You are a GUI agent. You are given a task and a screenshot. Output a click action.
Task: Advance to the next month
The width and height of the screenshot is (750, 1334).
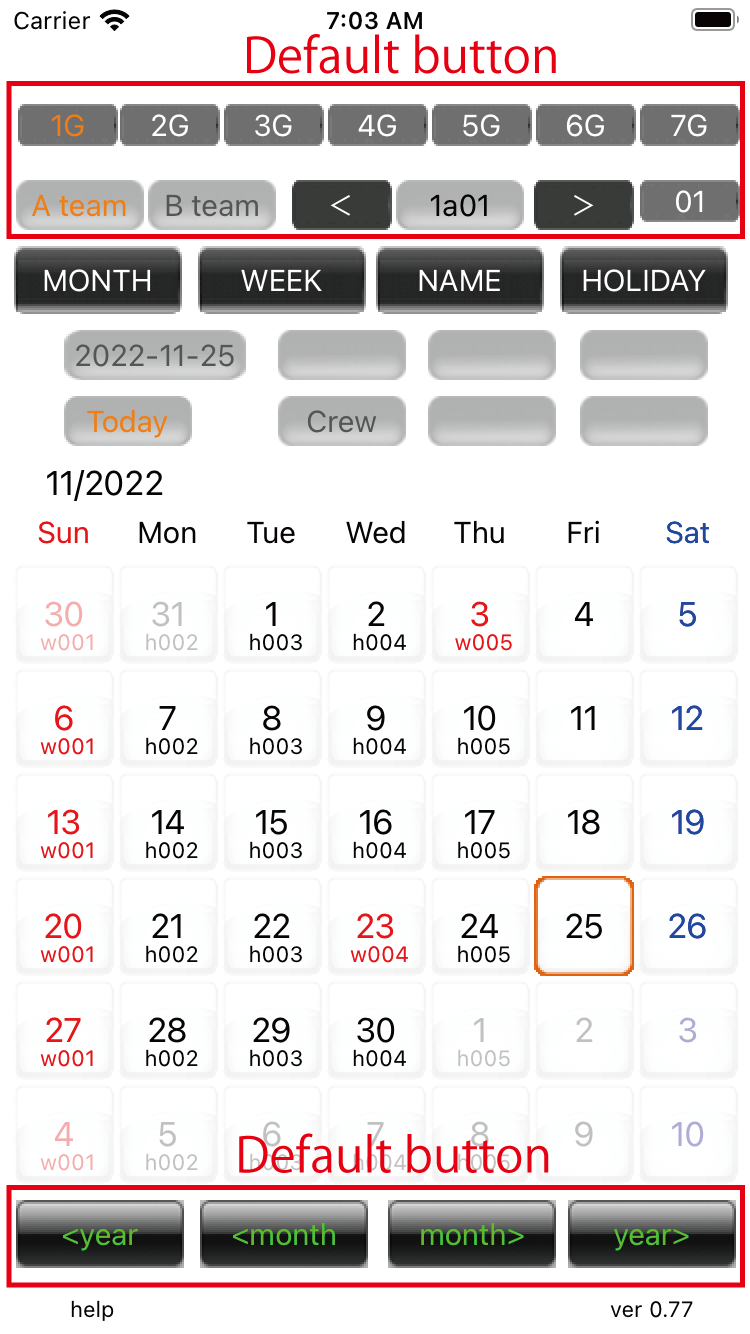coord(472,1235)
